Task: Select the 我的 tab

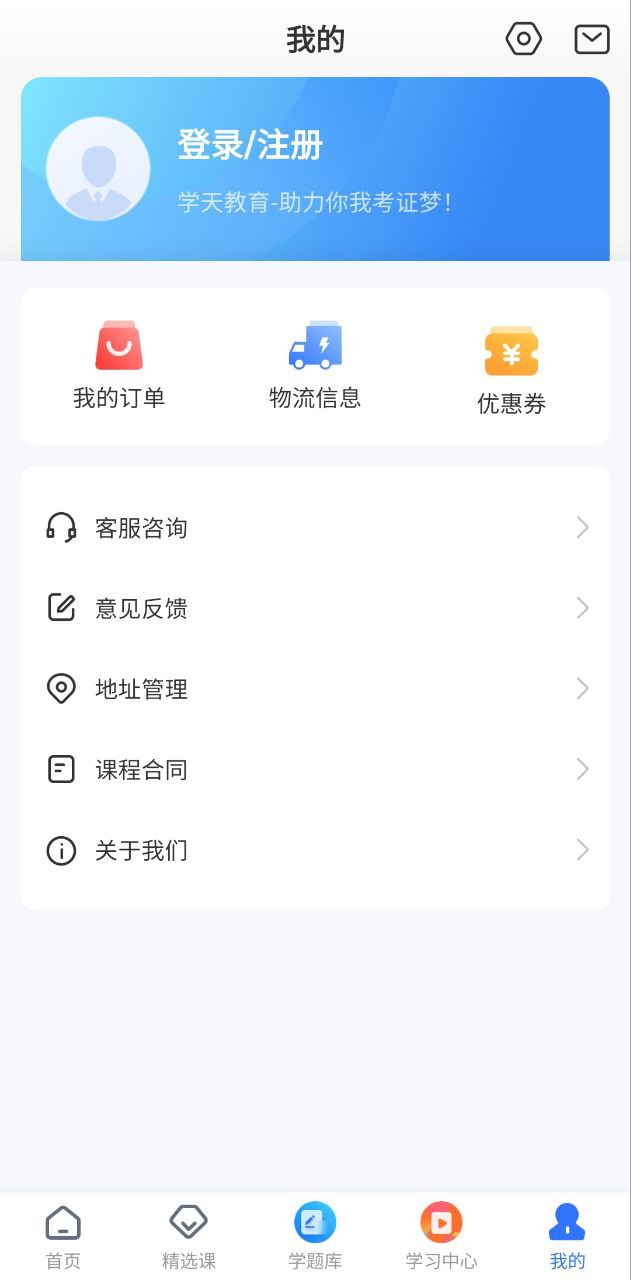Action: [x=567, y=1236]
